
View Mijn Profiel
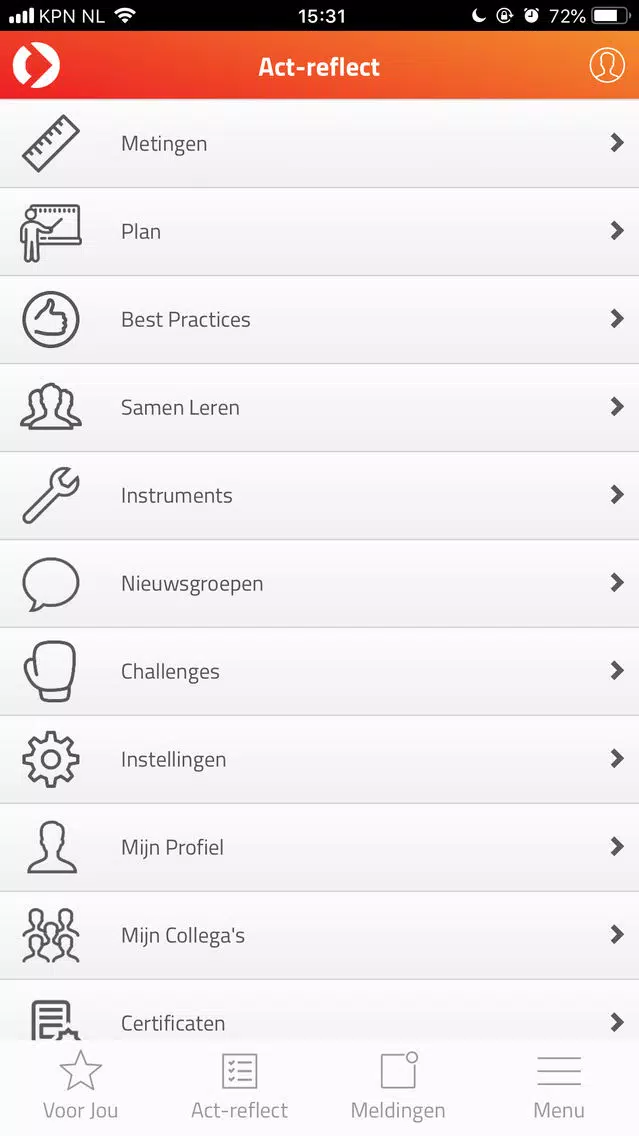coord(320,848)
